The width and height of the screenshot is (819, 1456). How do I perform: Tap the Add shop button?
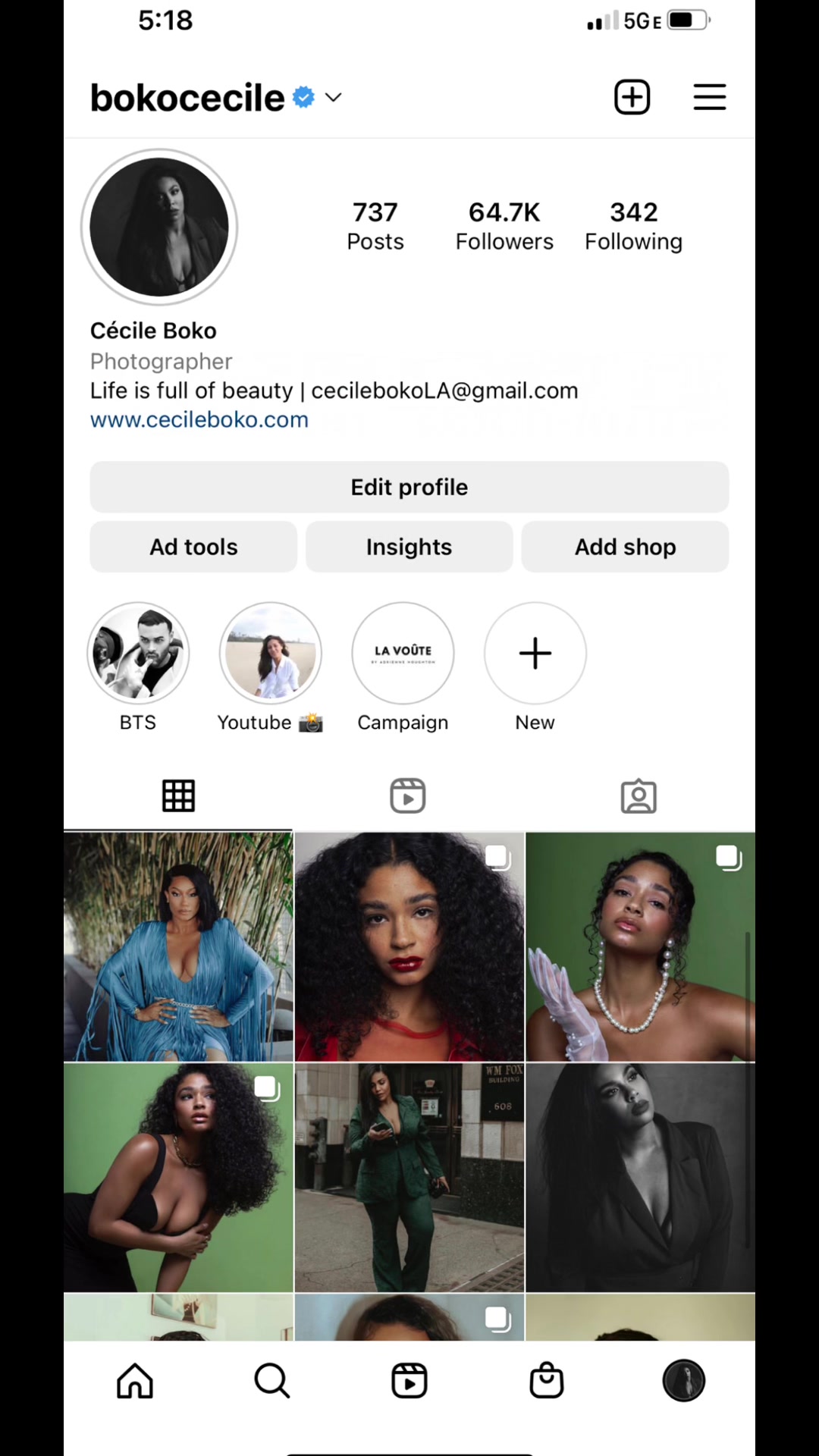(625, 547)
